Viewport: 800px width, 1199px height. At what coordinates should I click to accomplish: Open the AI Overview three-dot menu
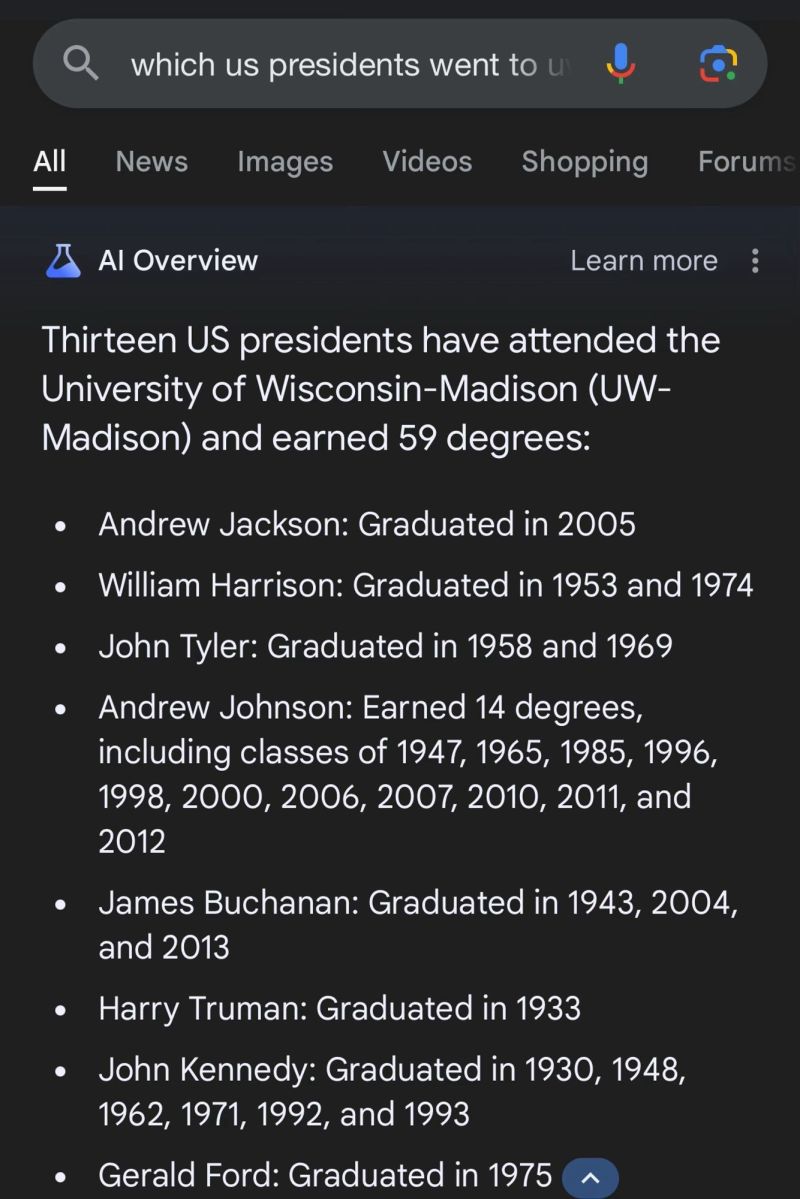point(755,261)
